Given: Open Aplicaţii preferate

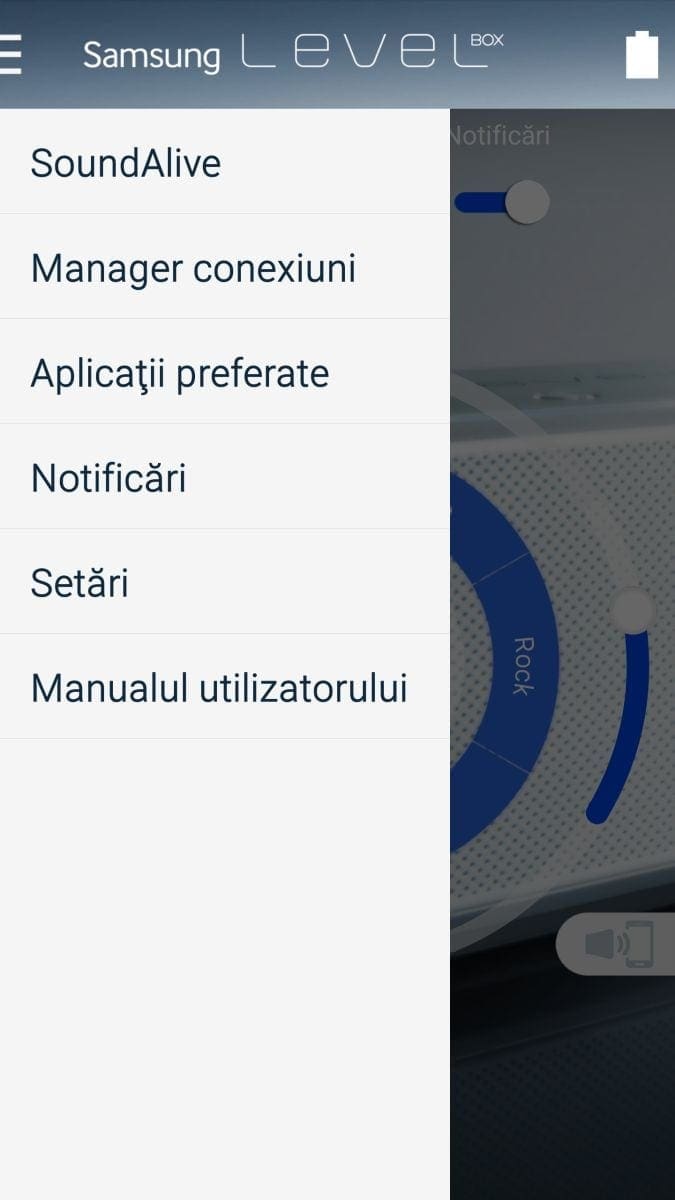Looking at the screenshot, I should coord(224,373).
